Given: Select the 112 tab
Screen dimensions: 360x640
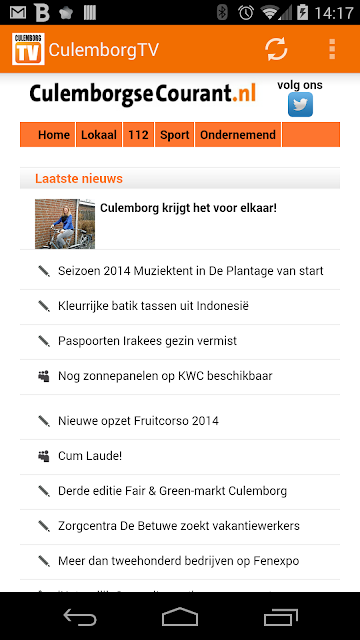Looking at the screenshot, I should [138, 135].
